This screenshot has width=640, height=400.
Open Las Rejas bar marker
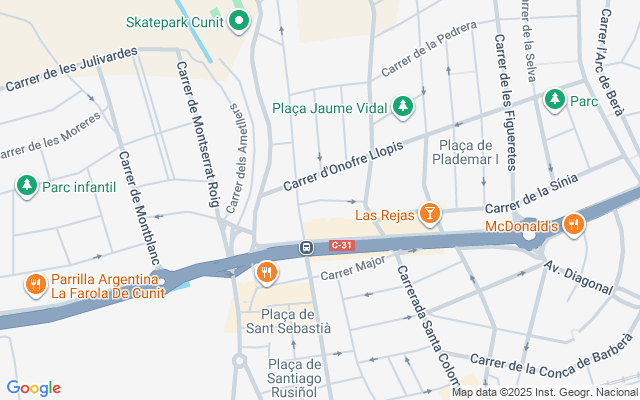pyautogui.click(x=430, y=214)
